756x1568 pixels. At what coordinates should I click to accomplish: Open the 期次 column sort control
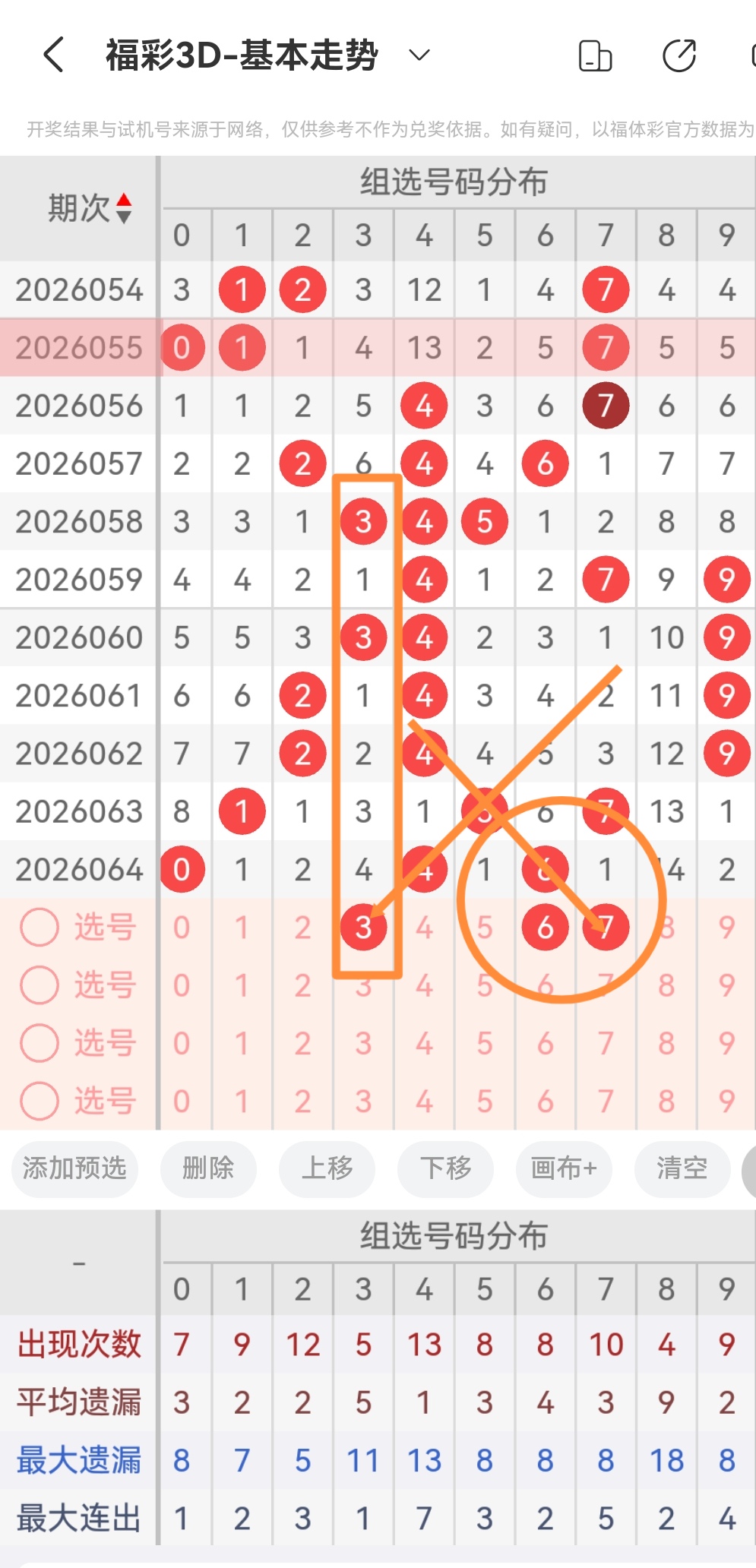coord(124,207)
